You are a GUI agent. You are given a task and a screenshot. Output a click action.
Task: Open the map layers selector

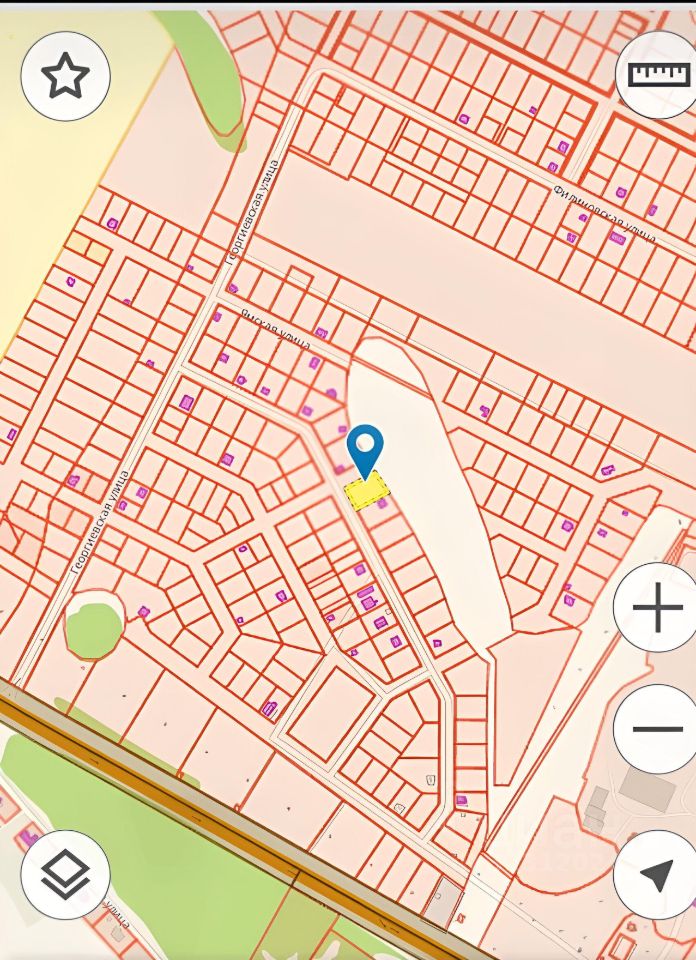coord(66,875)
